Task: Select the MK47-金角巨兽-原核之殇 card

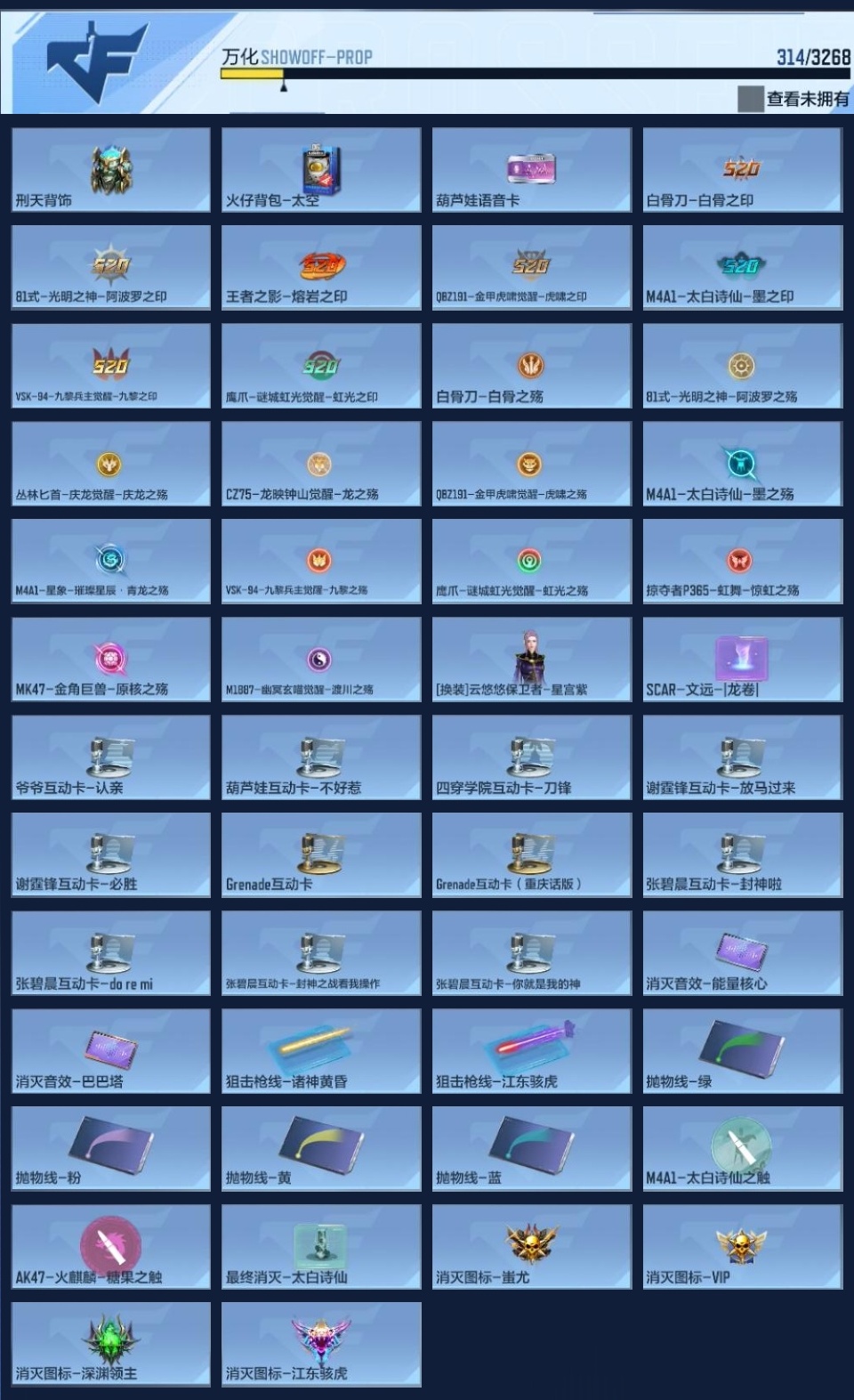Action: click(111, 660)
